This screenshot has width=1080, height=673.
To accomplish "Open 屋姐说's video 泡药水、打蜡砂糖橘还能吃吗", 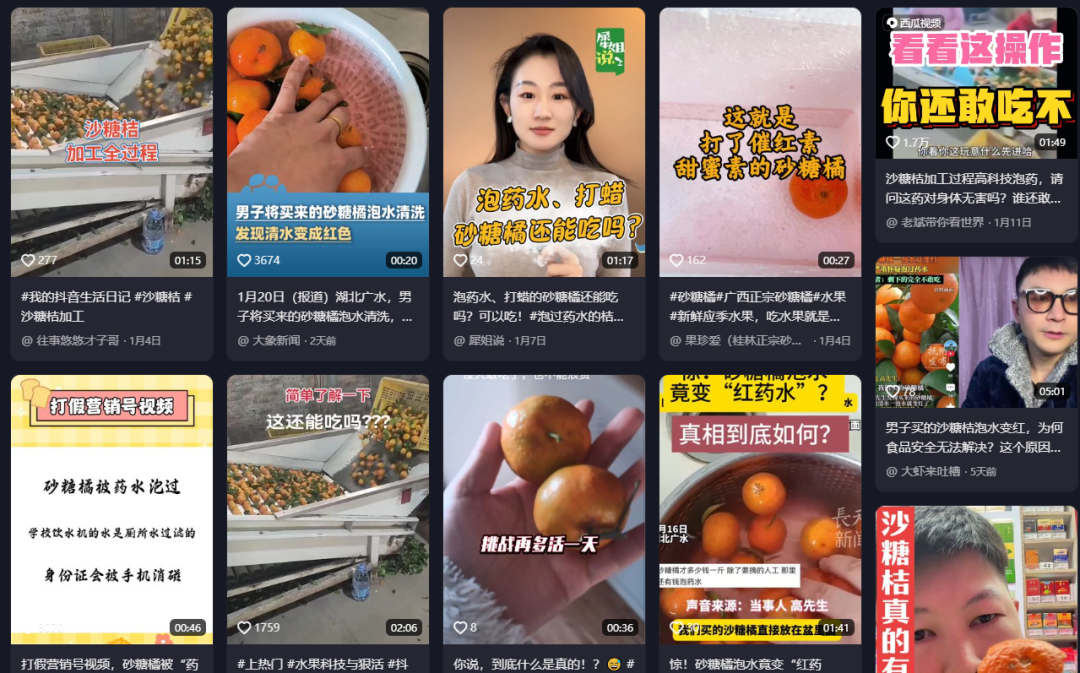I will (544, 142).
